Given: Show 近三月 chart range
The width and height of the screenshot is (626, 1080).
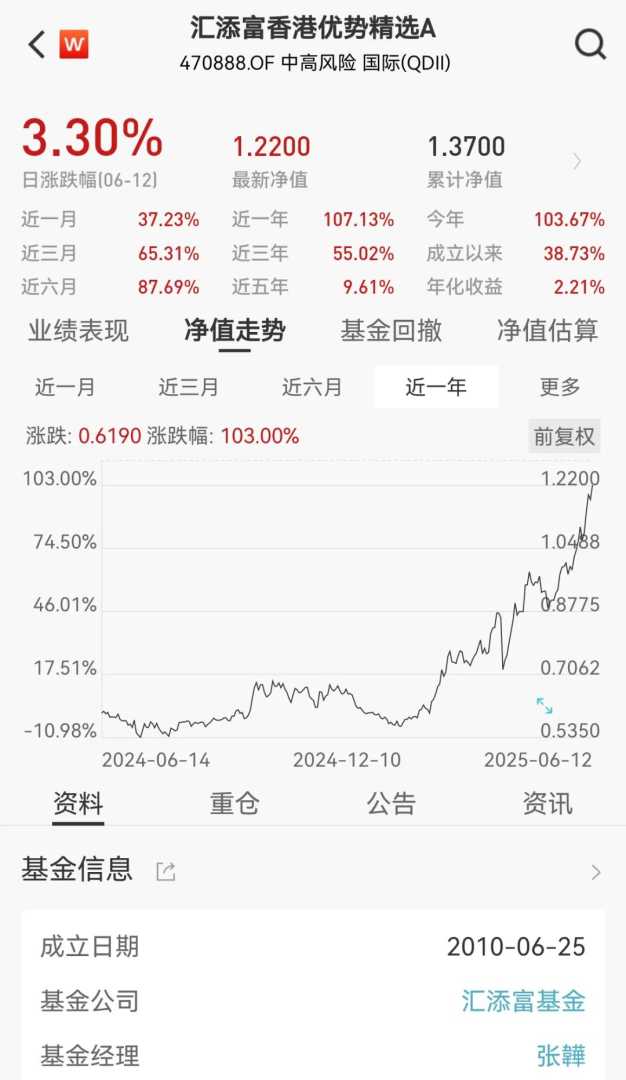Looking at the screenshot, I should point(188,387).
